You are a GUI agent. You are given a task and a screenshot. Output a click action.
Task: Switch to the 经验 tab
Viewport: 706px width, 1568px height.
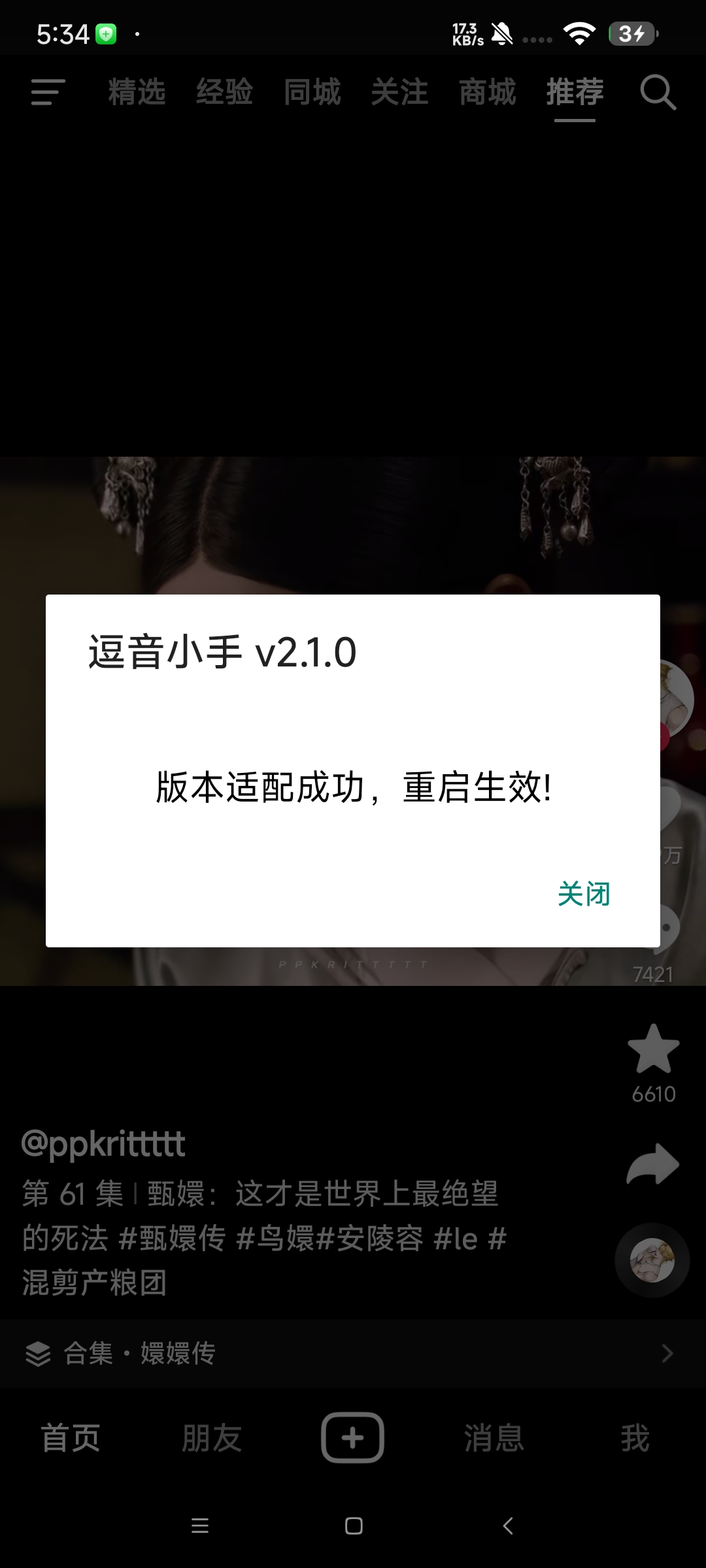[x=224, y=92]
